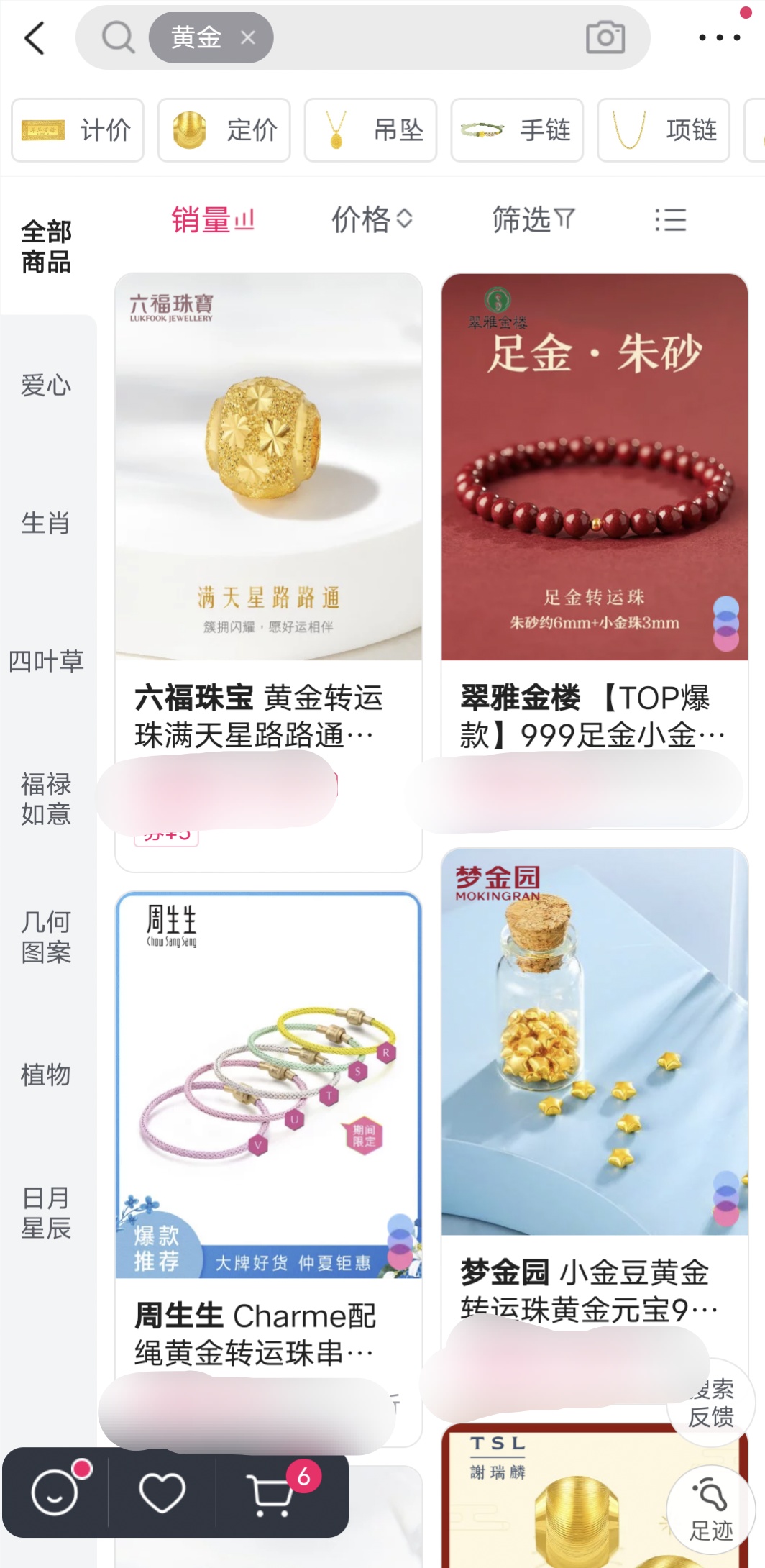Open 梦金园 小金豆 product card
Image resolution: width=765 pixels, height=1568 pixels.
595,1079
